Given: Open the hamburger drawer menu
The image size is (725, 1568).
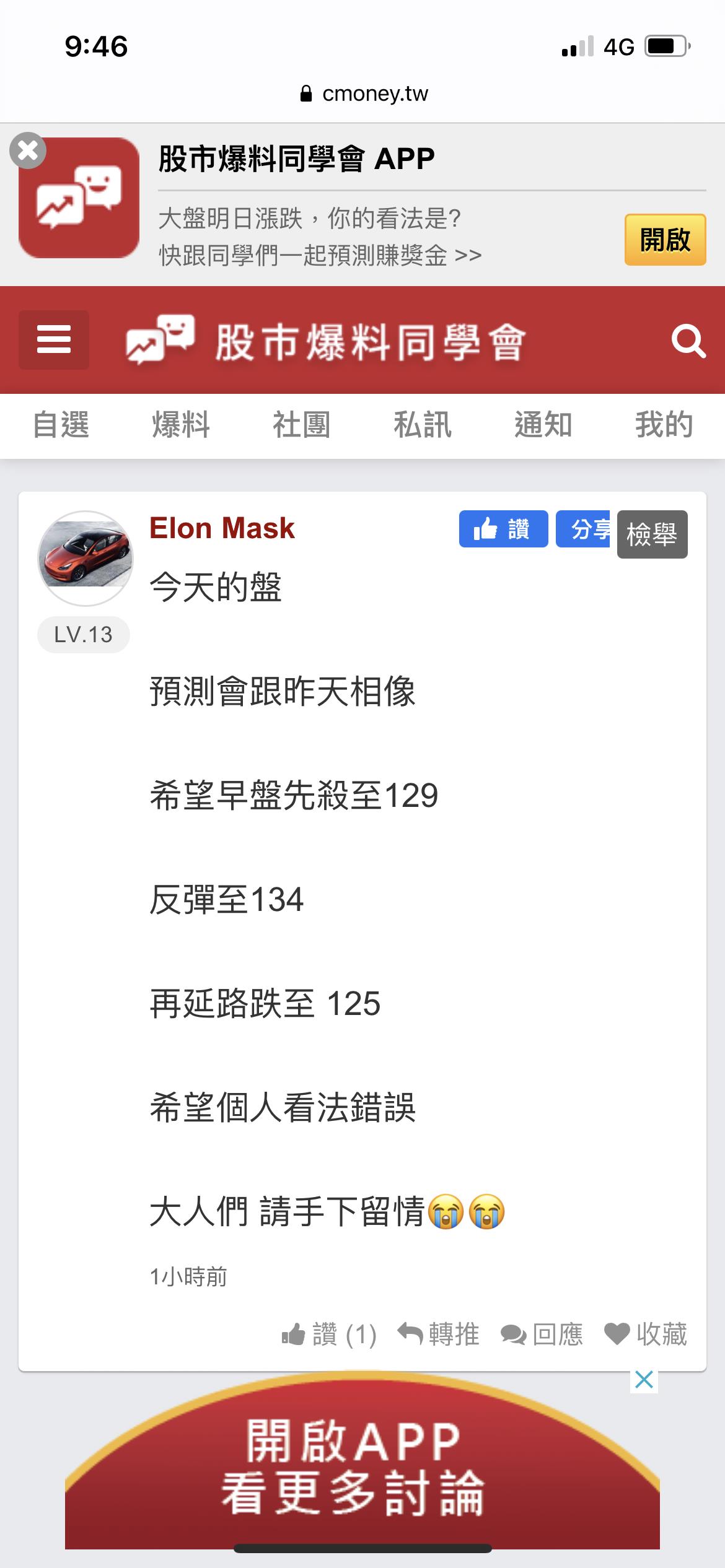Looking at the screenshot, I should click(54, 340).
